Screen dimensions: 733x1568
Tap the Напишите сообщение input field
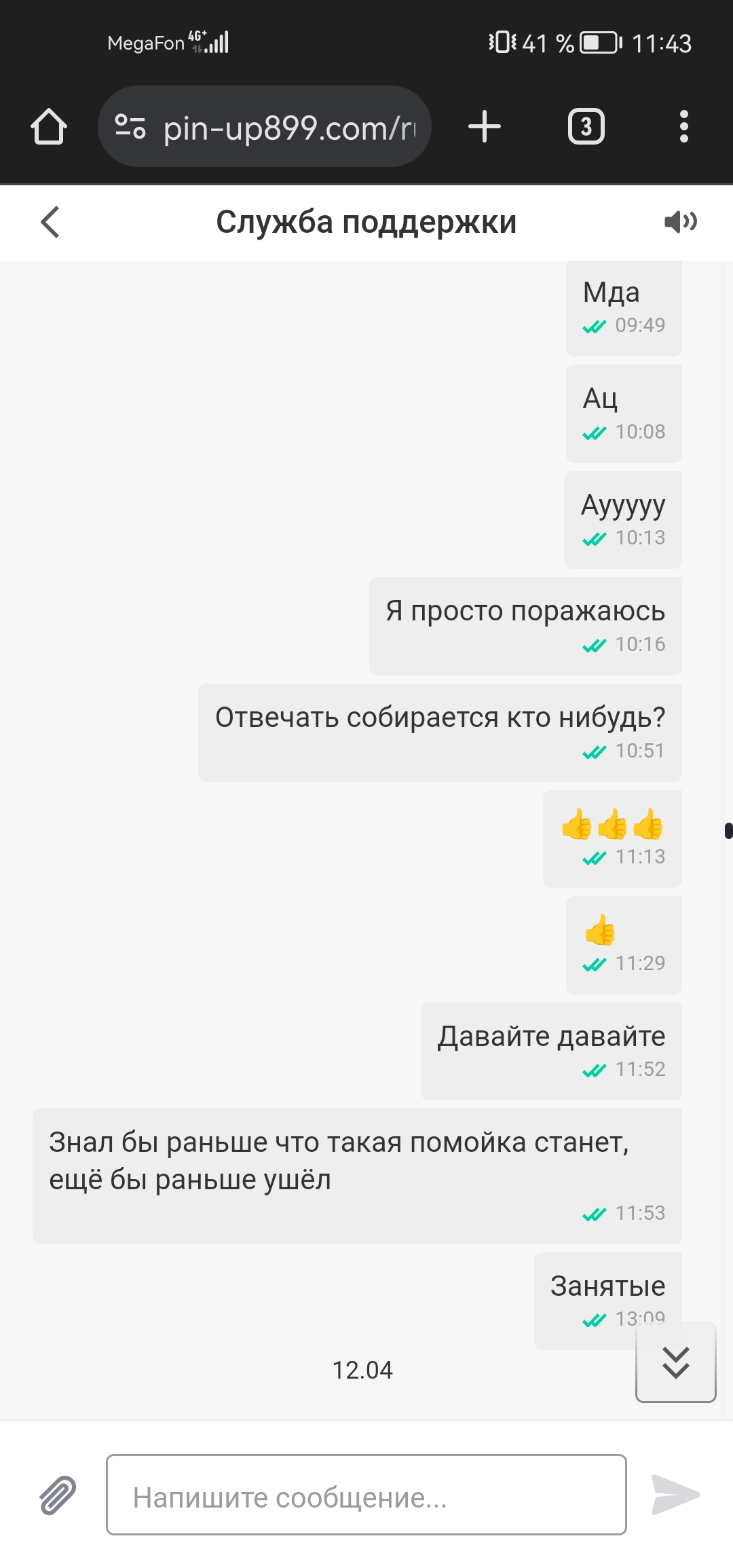point(366,1495)
